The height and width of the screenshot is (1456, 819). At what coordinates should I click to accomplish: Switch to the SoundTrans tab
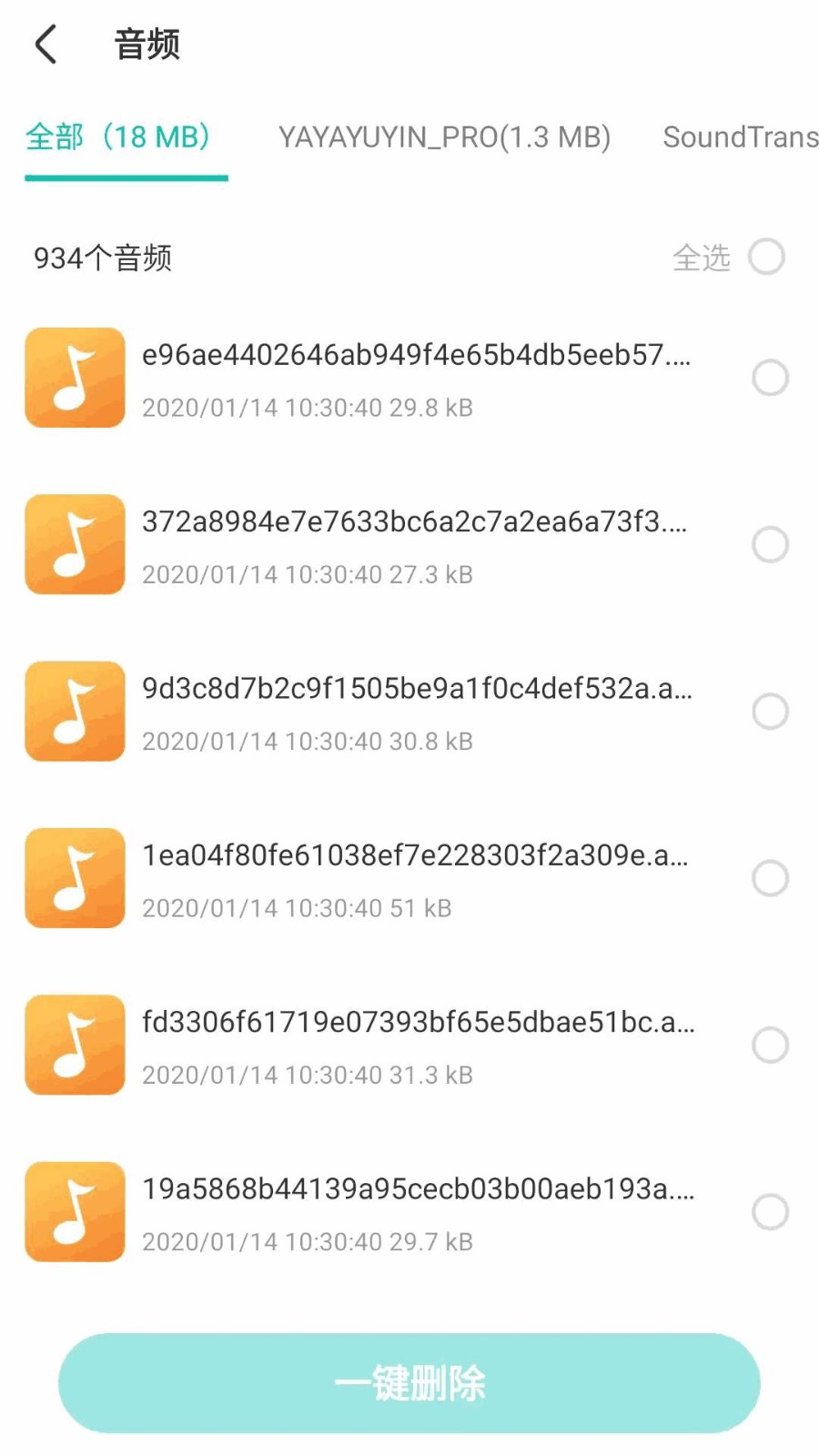740,137
